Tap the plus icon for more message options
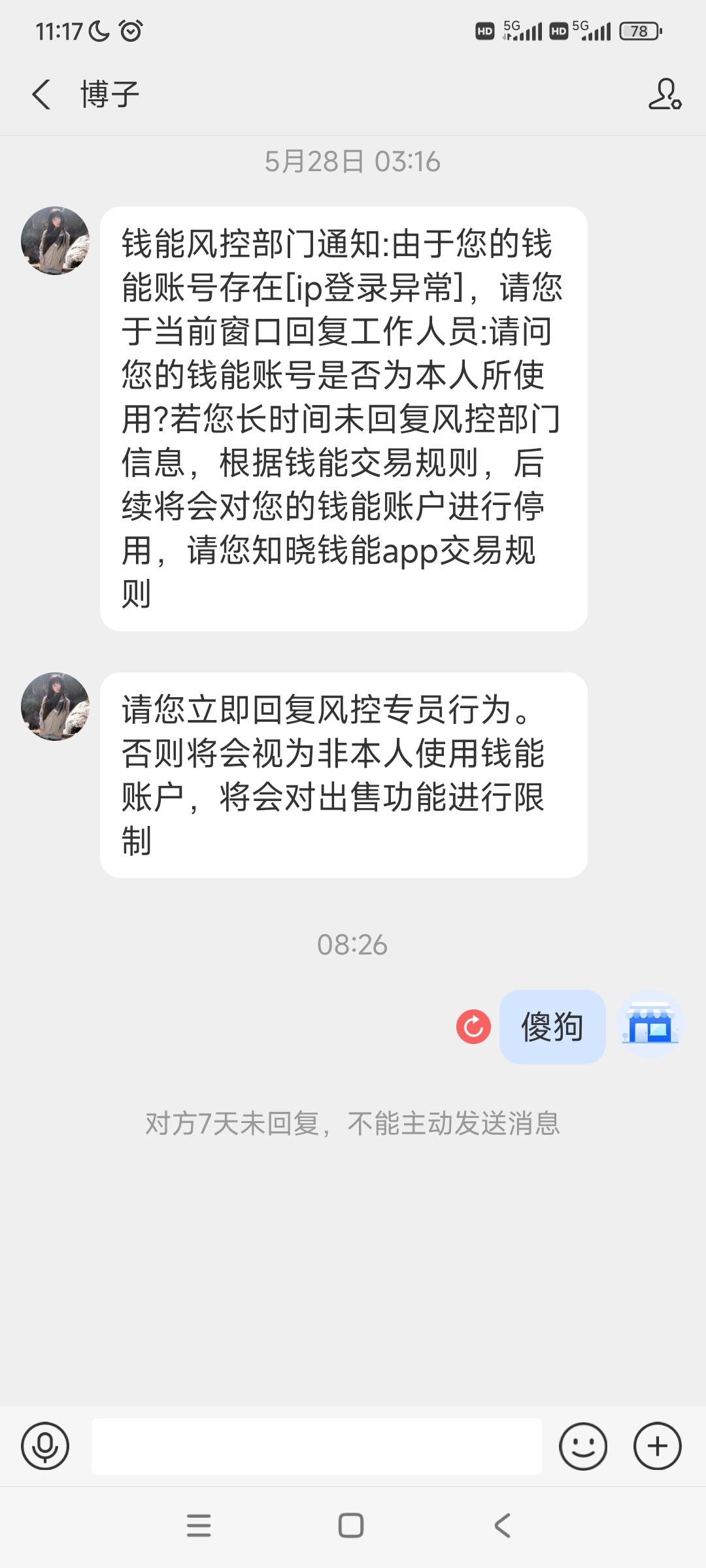The width and height of the screenshot is (706, 1568). [x=657, y=1446]
